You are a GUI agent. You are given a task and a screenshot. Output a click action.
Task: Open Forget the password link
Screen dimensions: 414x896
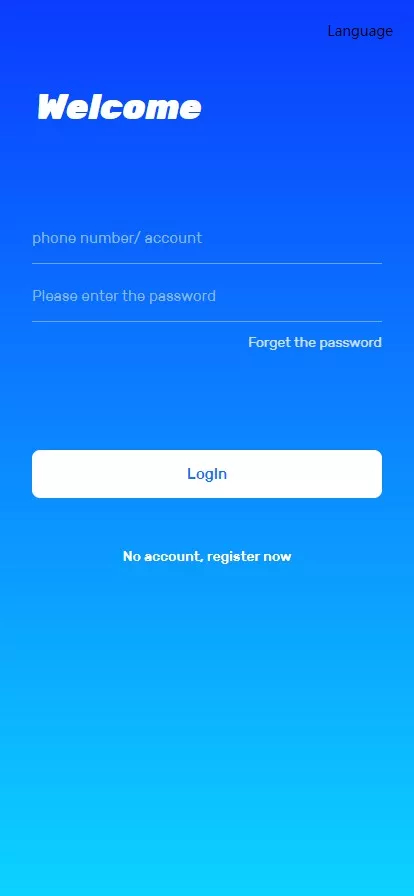tap(315, 342)
